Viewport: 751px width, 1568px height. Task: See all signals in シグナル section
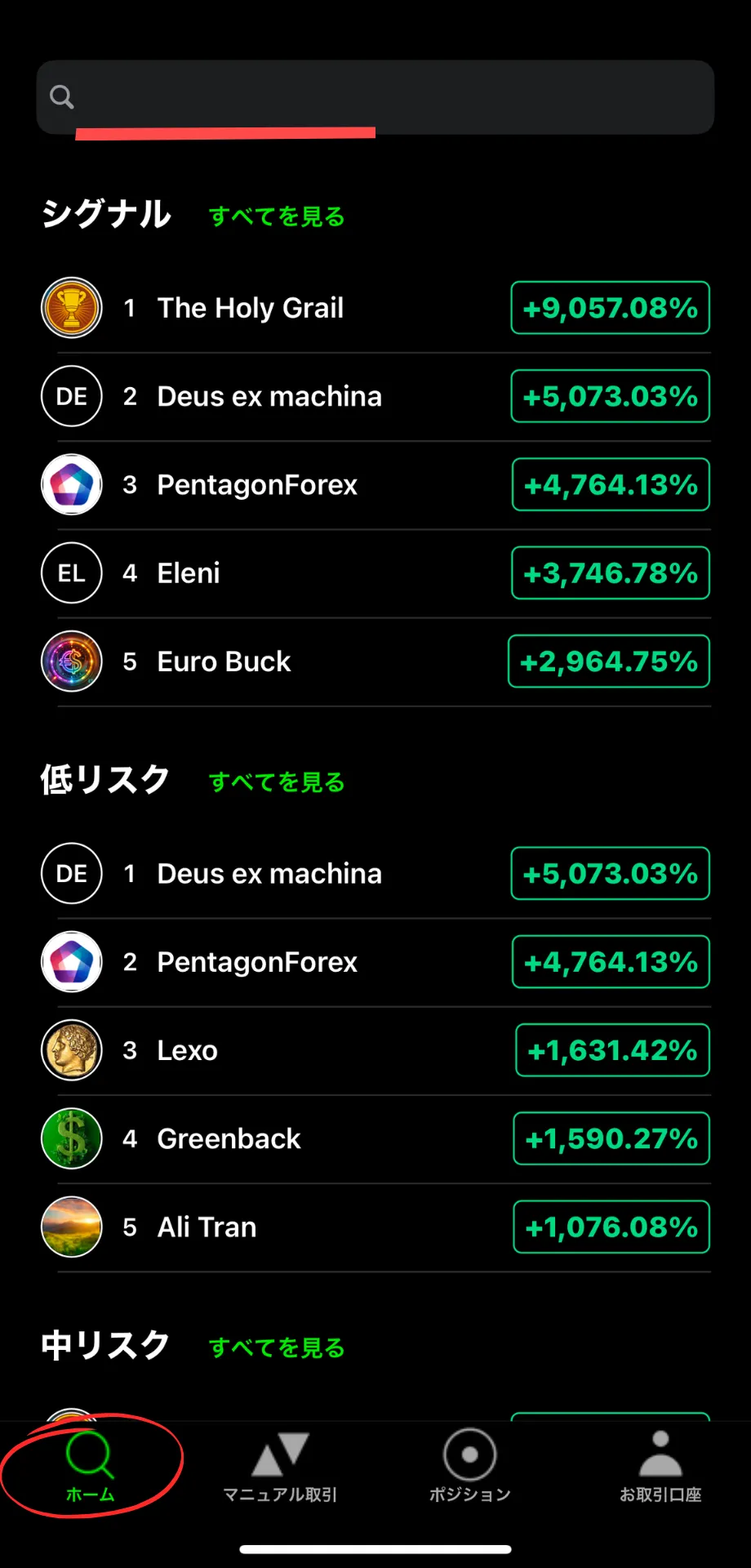pos(277,216)
